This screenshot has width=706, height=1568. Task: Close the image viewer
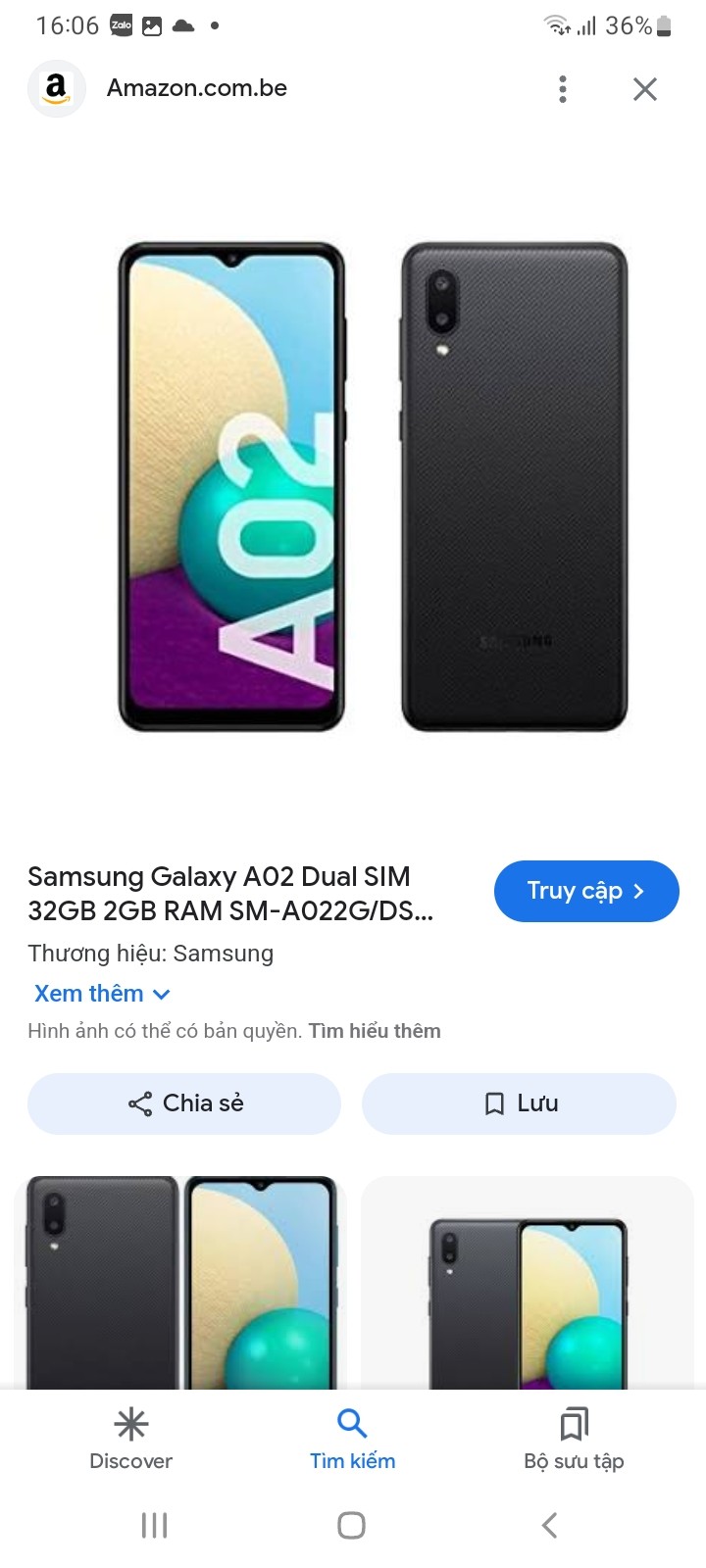tap(644, 89)
